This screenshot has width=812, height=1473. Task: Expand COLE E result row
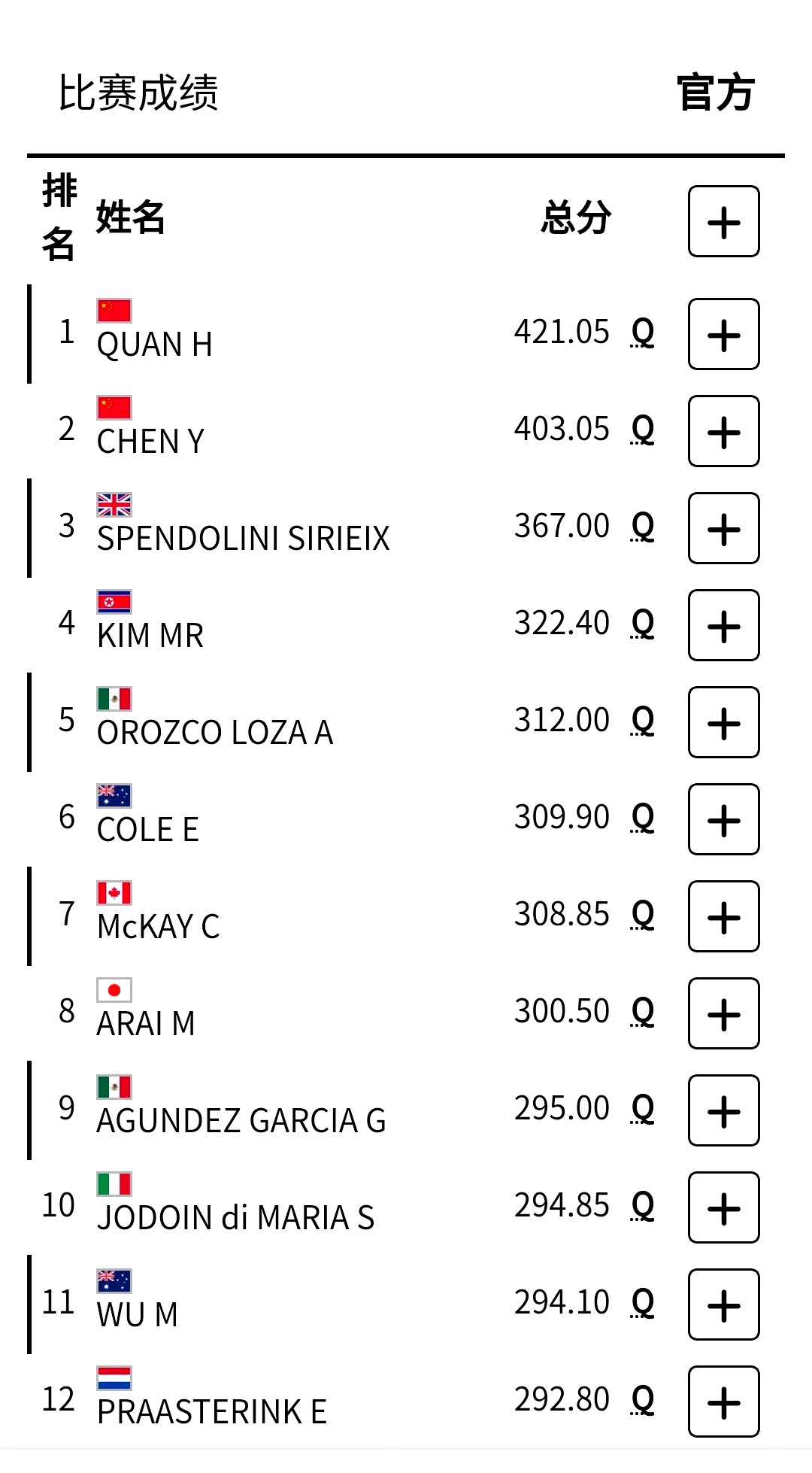click(723, 819)
